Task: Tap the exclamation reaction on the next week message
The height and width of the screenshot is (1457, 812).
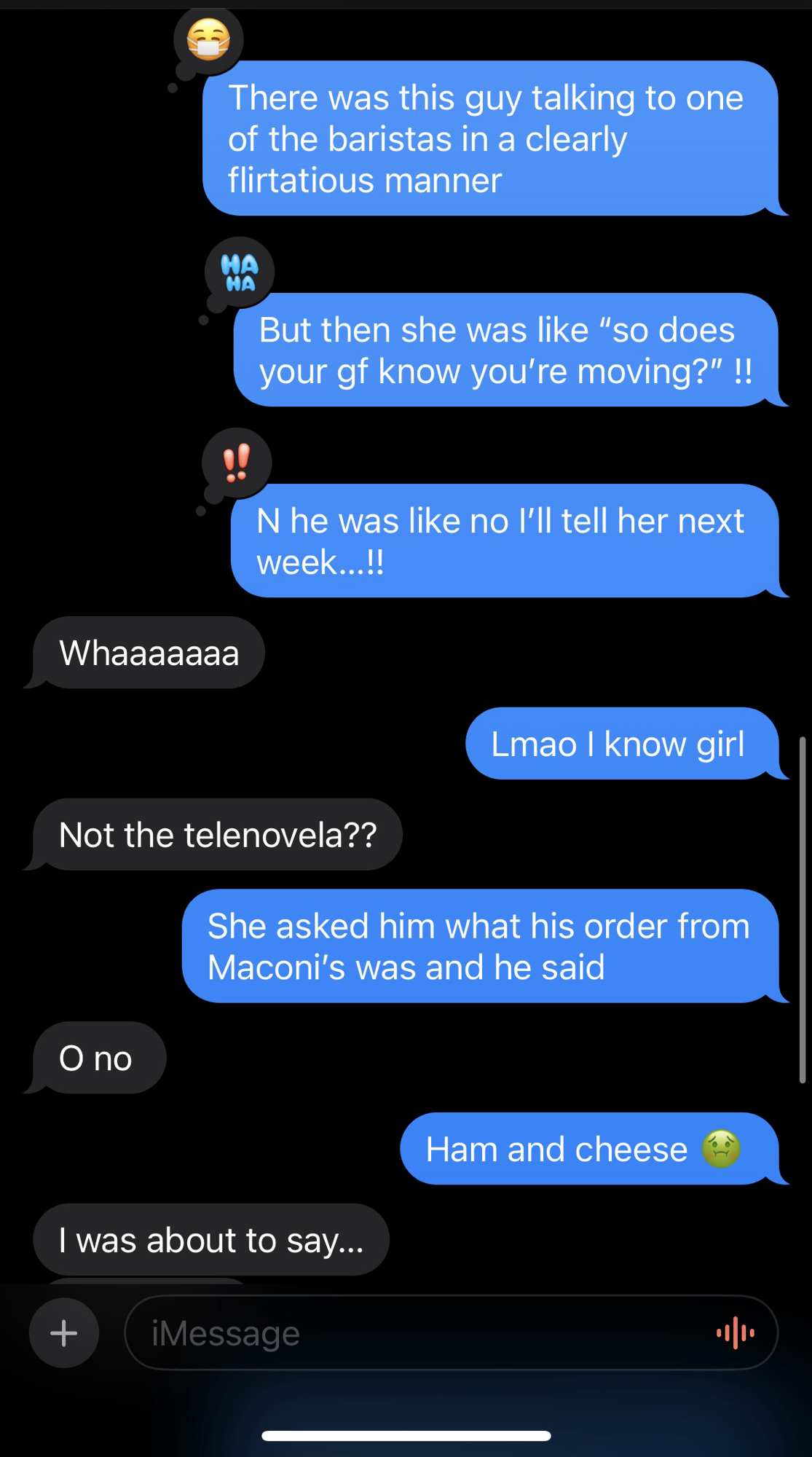Action: point(237,463)
